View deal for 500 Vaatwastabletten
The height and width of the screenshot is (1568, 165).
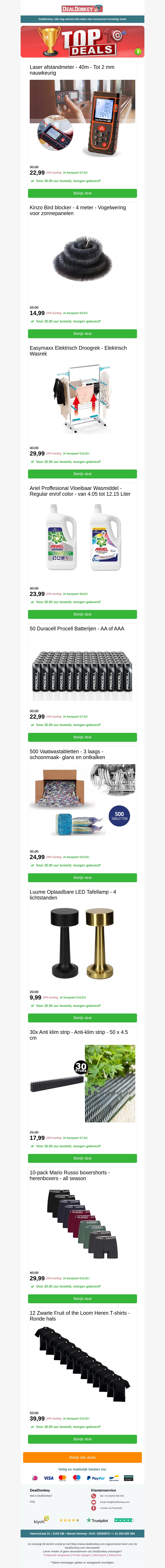tap(82, 878)
